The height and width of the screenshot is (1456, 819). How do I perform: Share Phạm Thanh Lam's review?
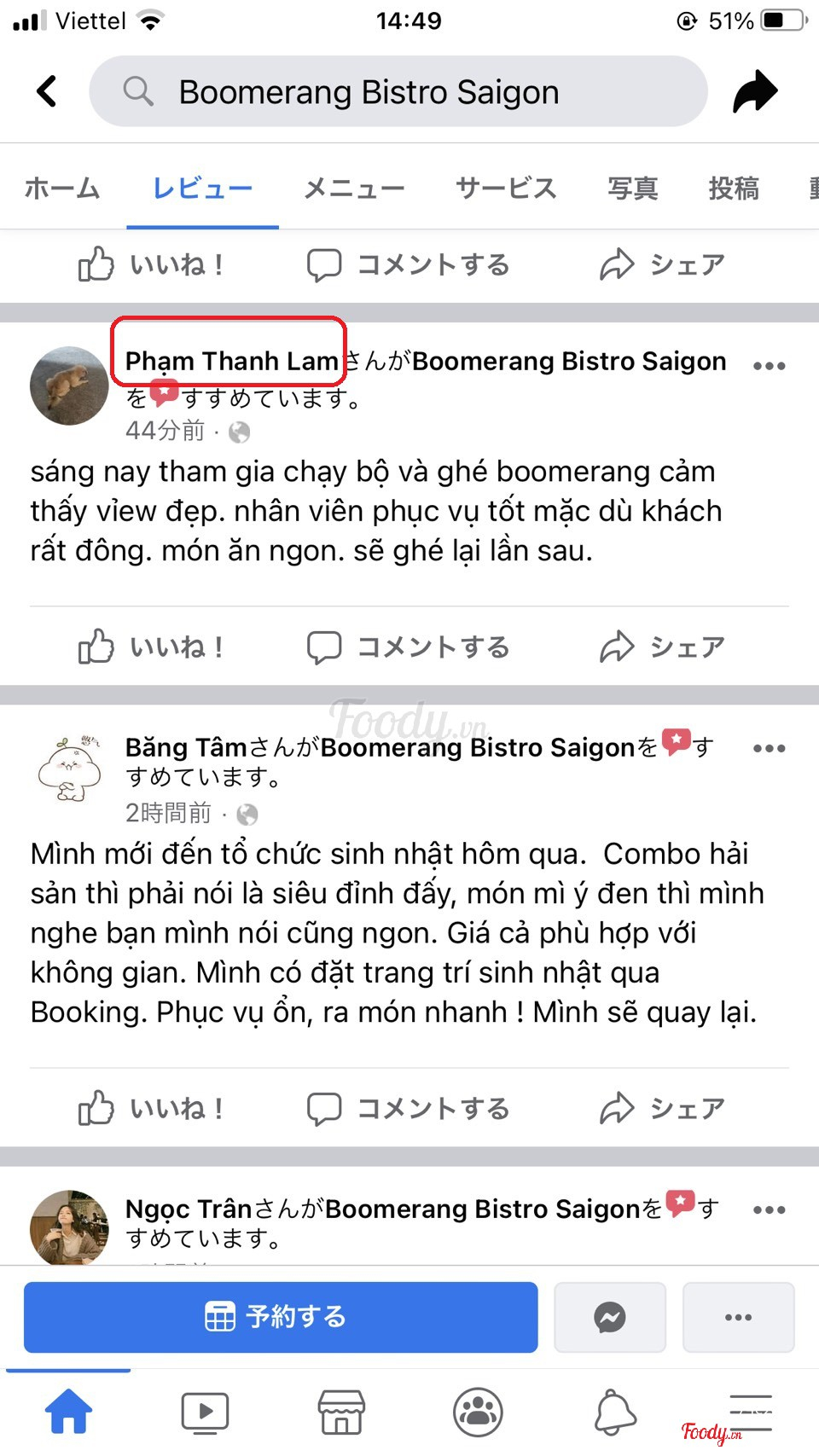click(662, 647)
